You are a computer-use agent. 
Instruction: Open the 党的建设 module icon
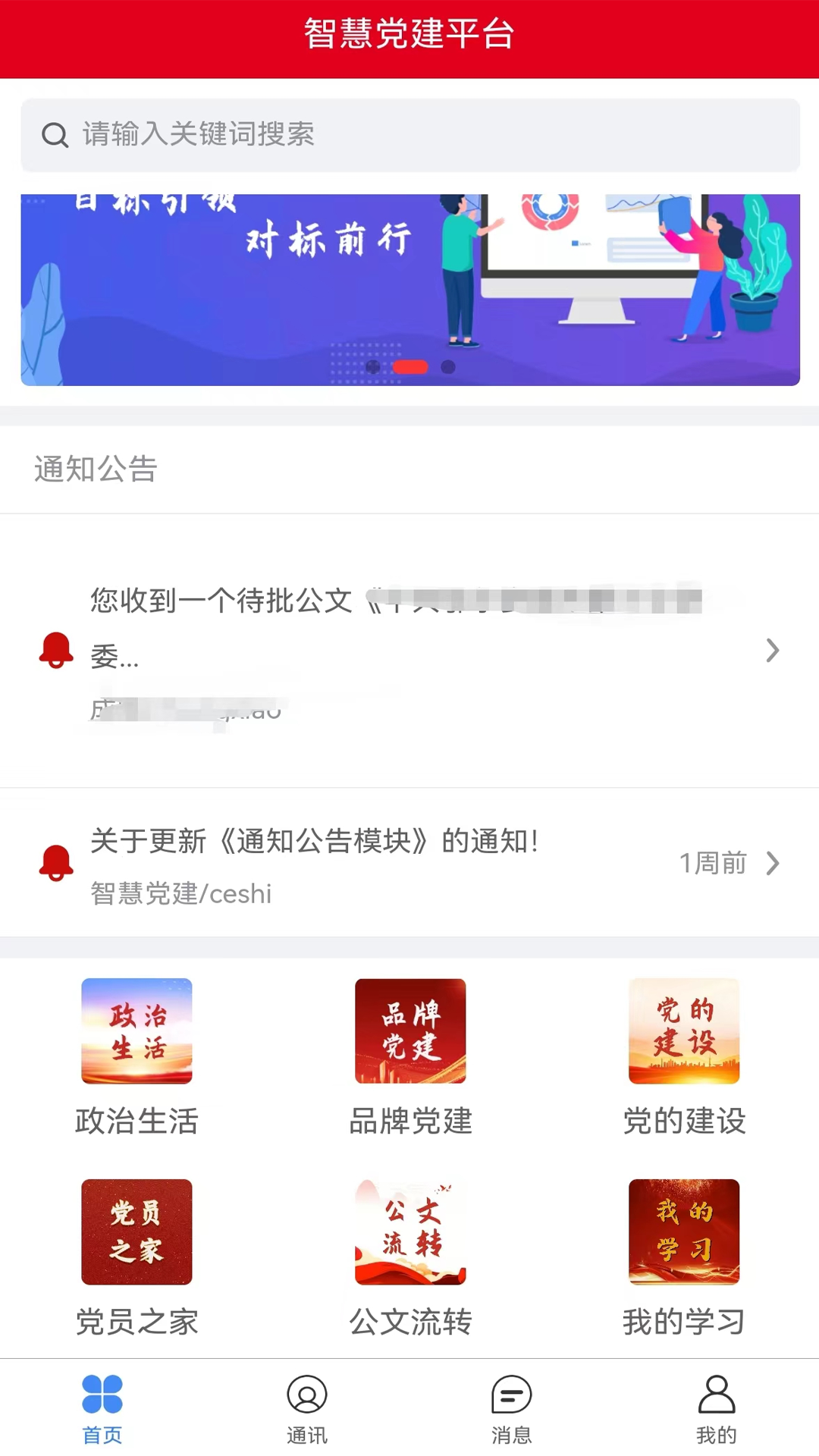tap(683, 1031)
